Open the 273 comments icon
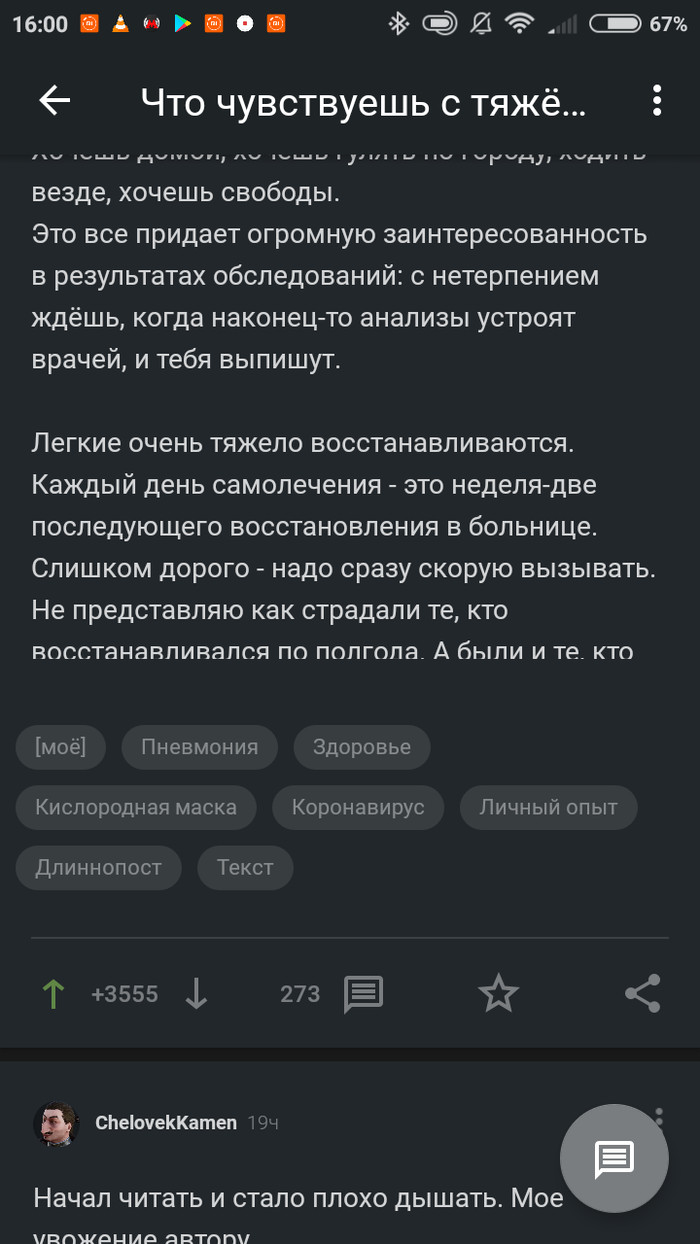The height and width of the screenshot is (1244, 700). [363, 994]
